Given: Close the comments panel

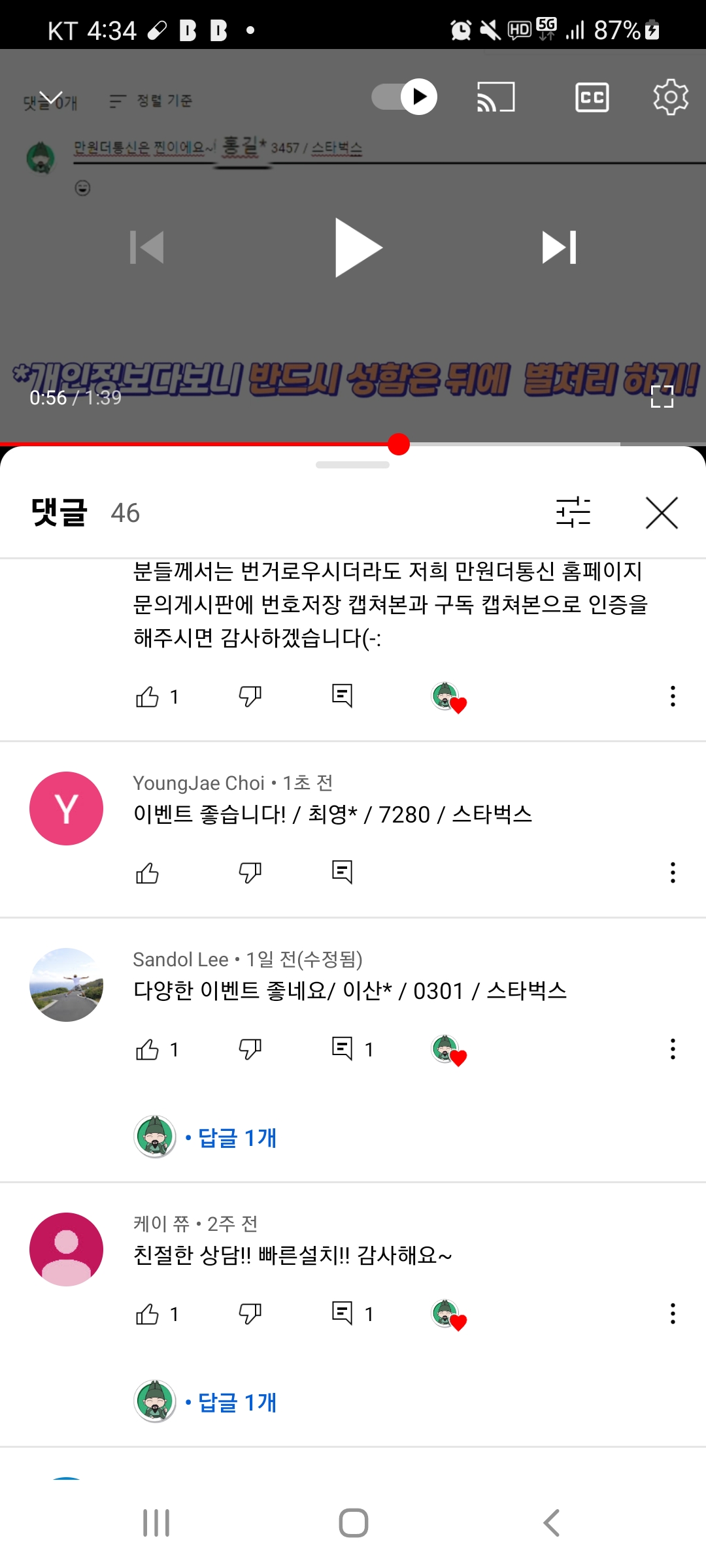Looking at the screenshot, I should 662,512.
